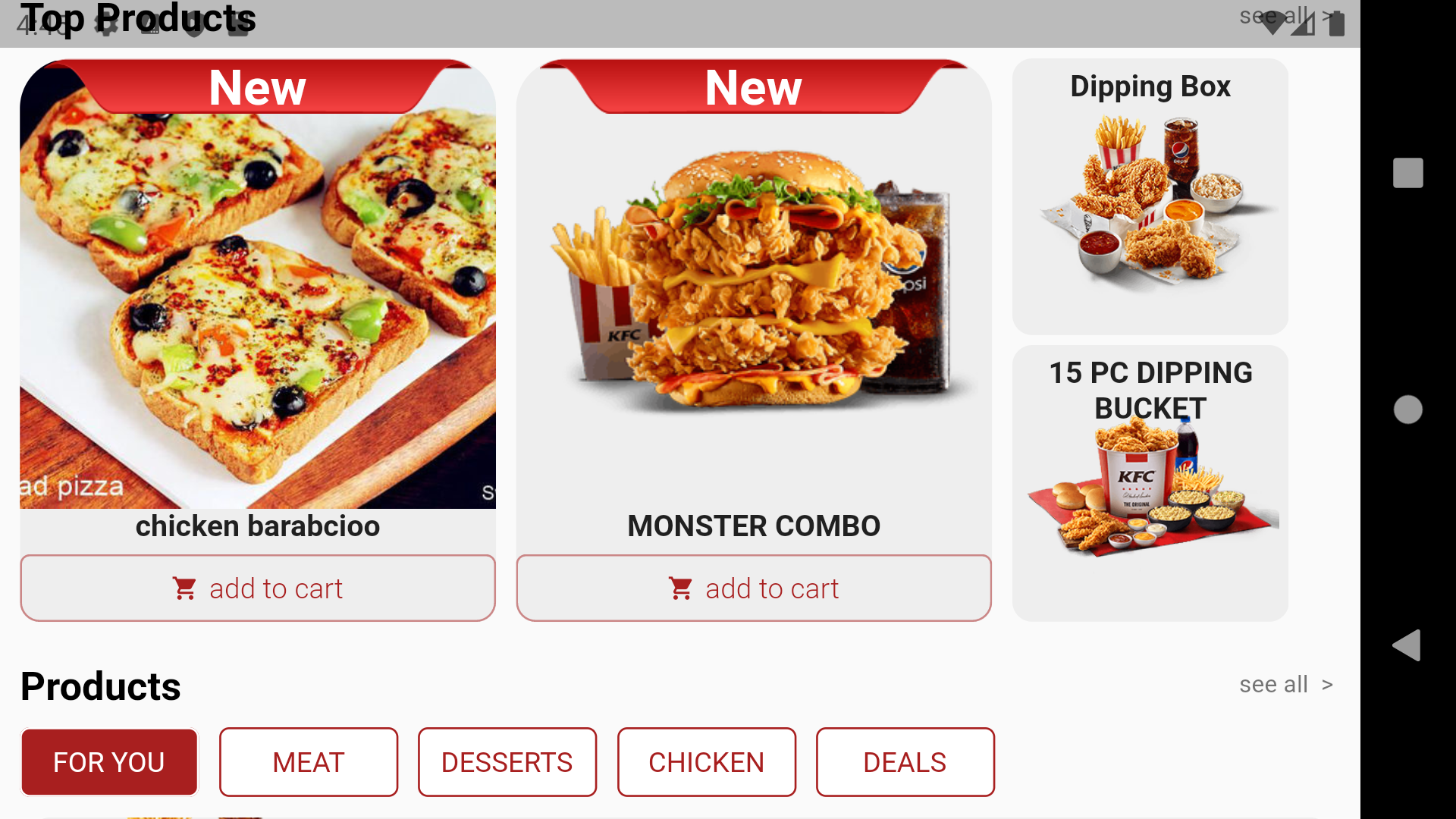Switch to the DEALS category
The width and height of the screenshot is (1456, 819).
point(905,762)
